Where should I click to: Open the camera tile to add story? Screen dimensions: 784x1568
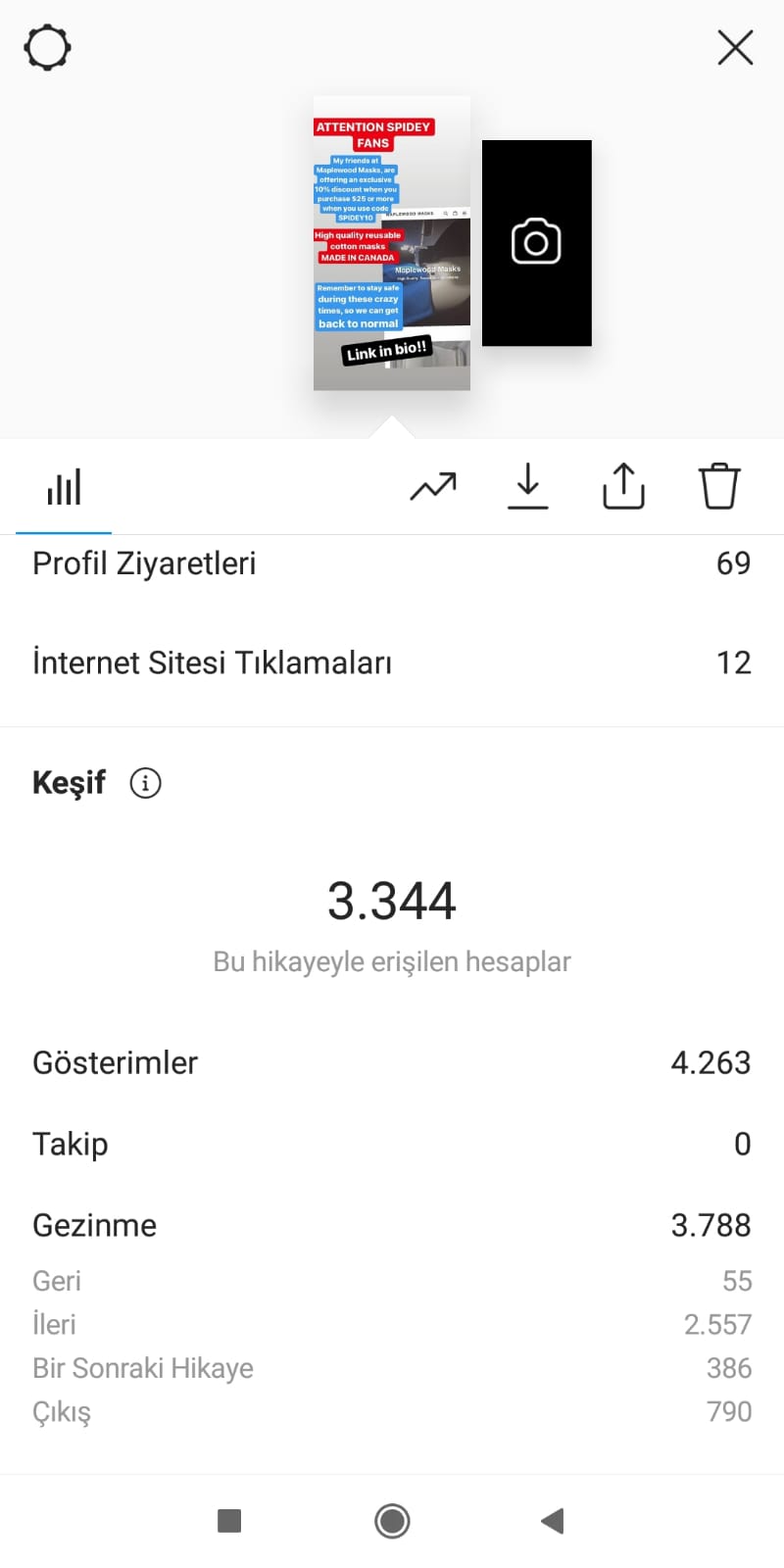(536, 243)
